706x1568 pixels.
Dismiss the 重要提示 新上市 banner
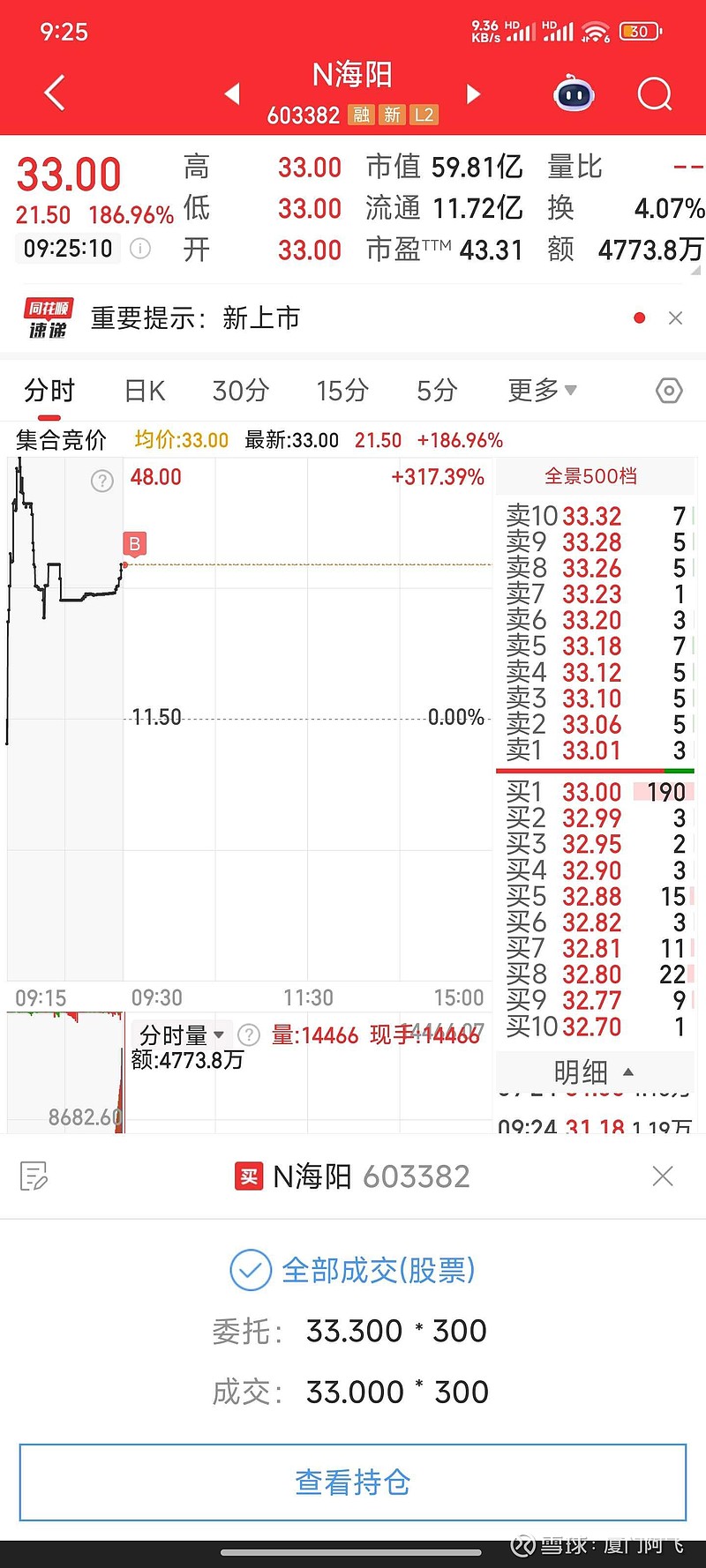click(676, 318)
